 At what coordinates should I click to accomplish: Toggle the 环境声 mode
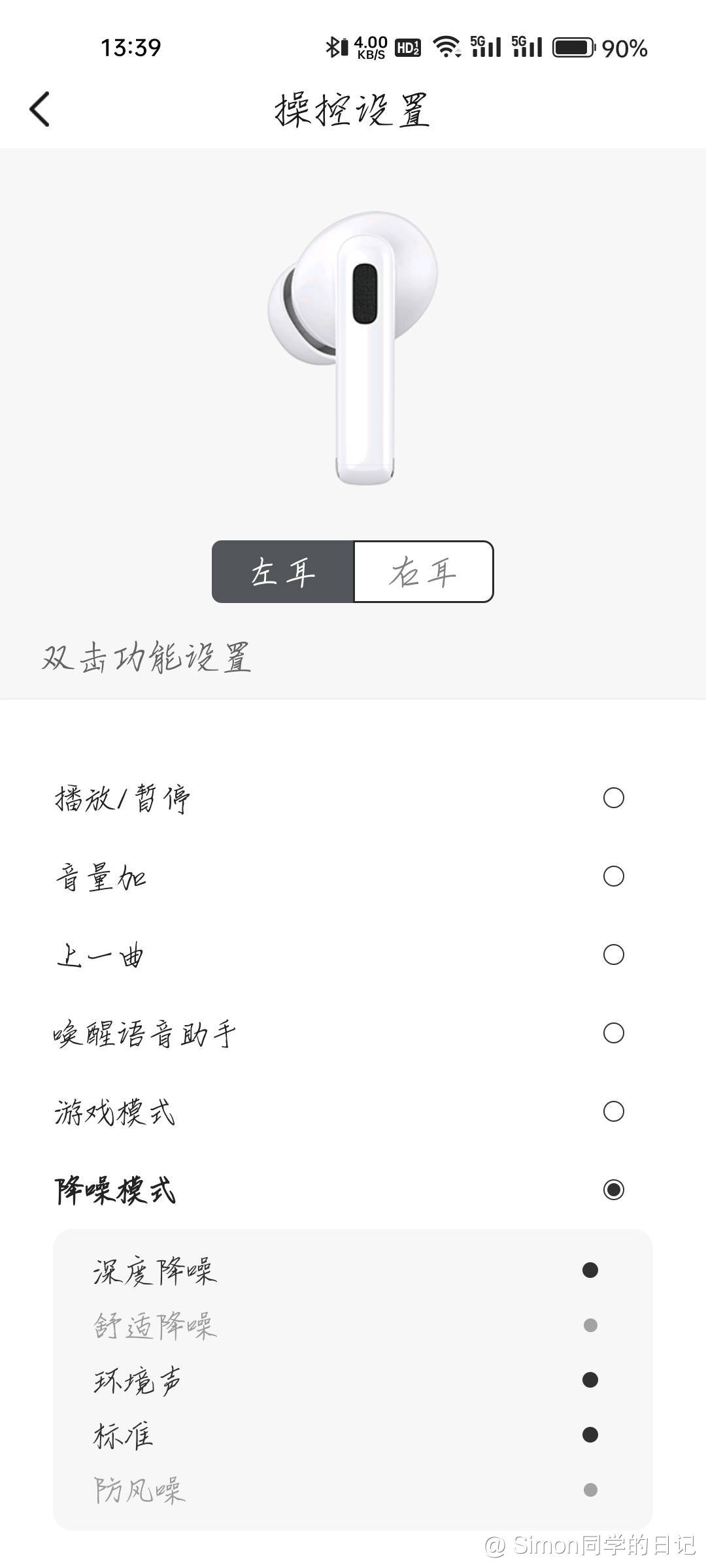click(x=590, y=1380)
